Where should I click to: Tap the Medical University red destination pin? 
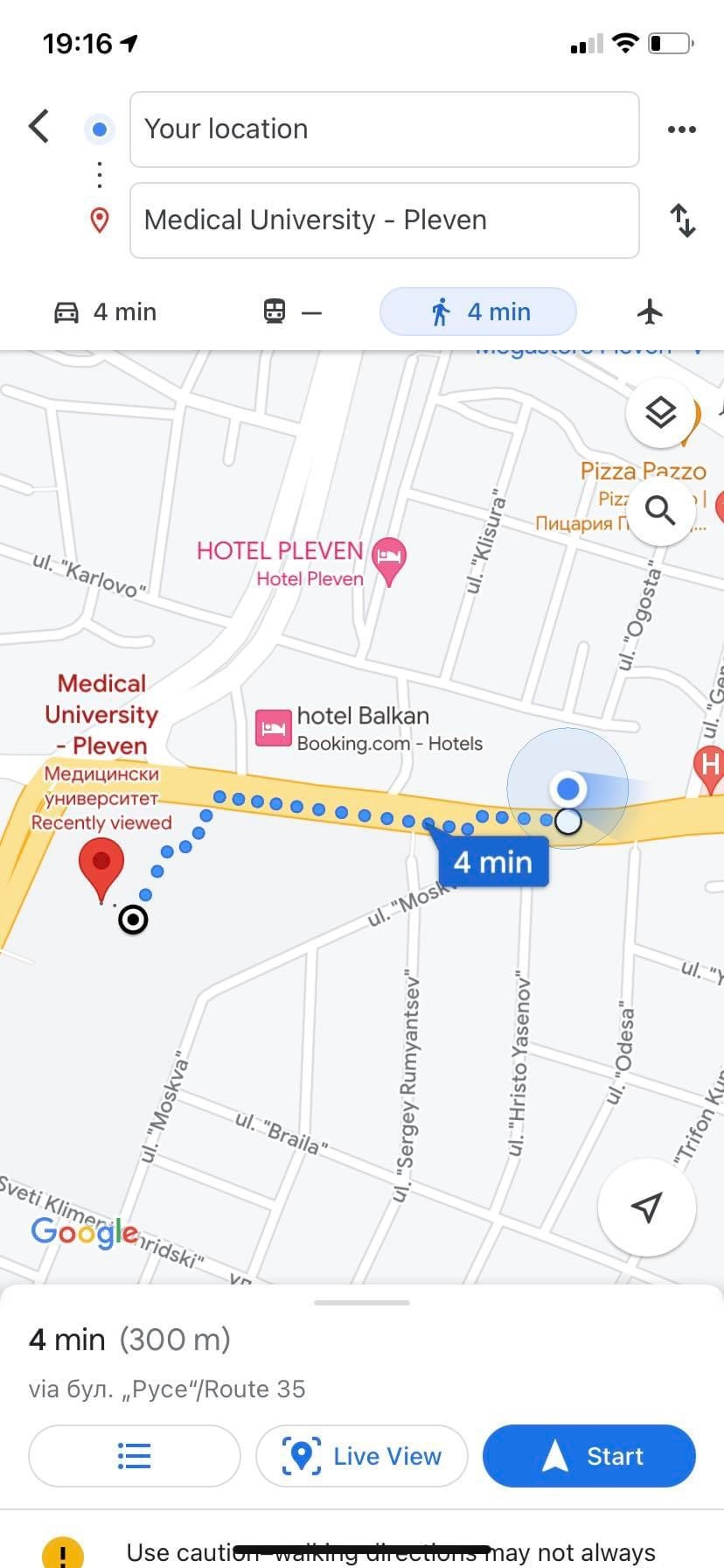pos(101,864)
